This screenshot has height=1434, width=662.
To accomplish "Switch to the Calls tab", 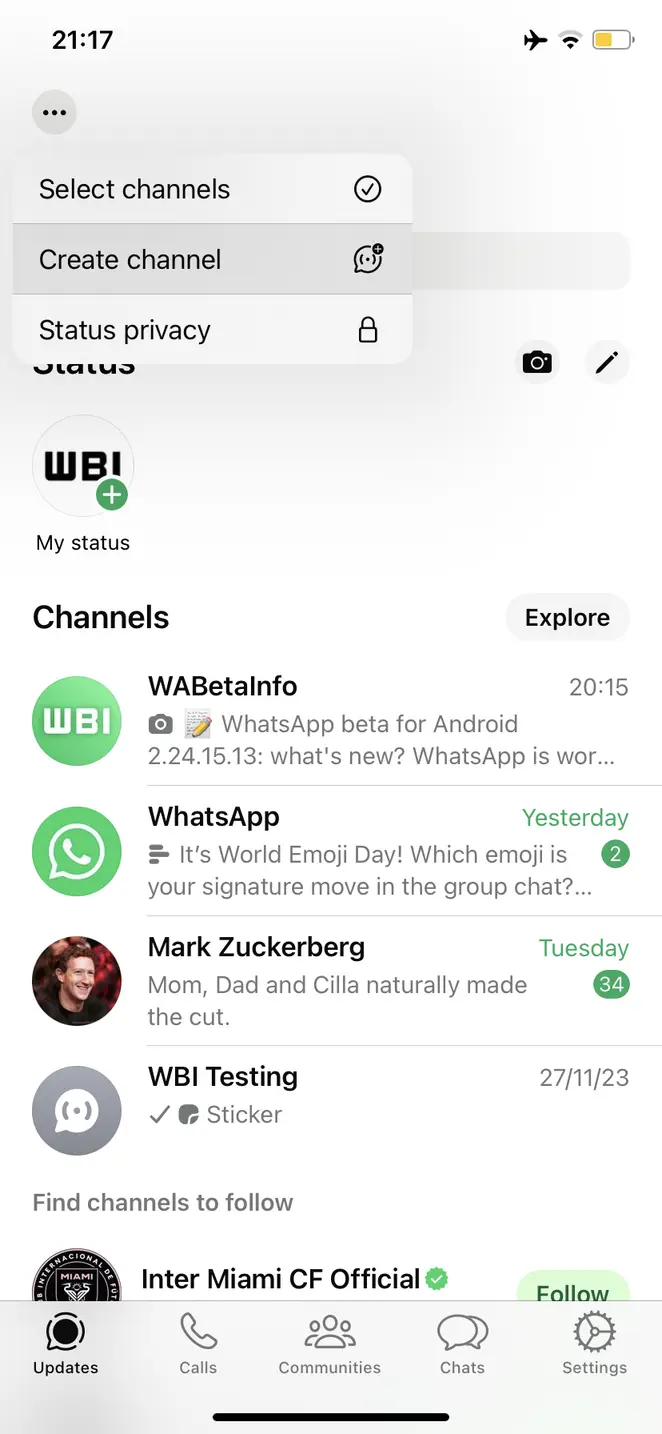I will (x=198, y=1344).
